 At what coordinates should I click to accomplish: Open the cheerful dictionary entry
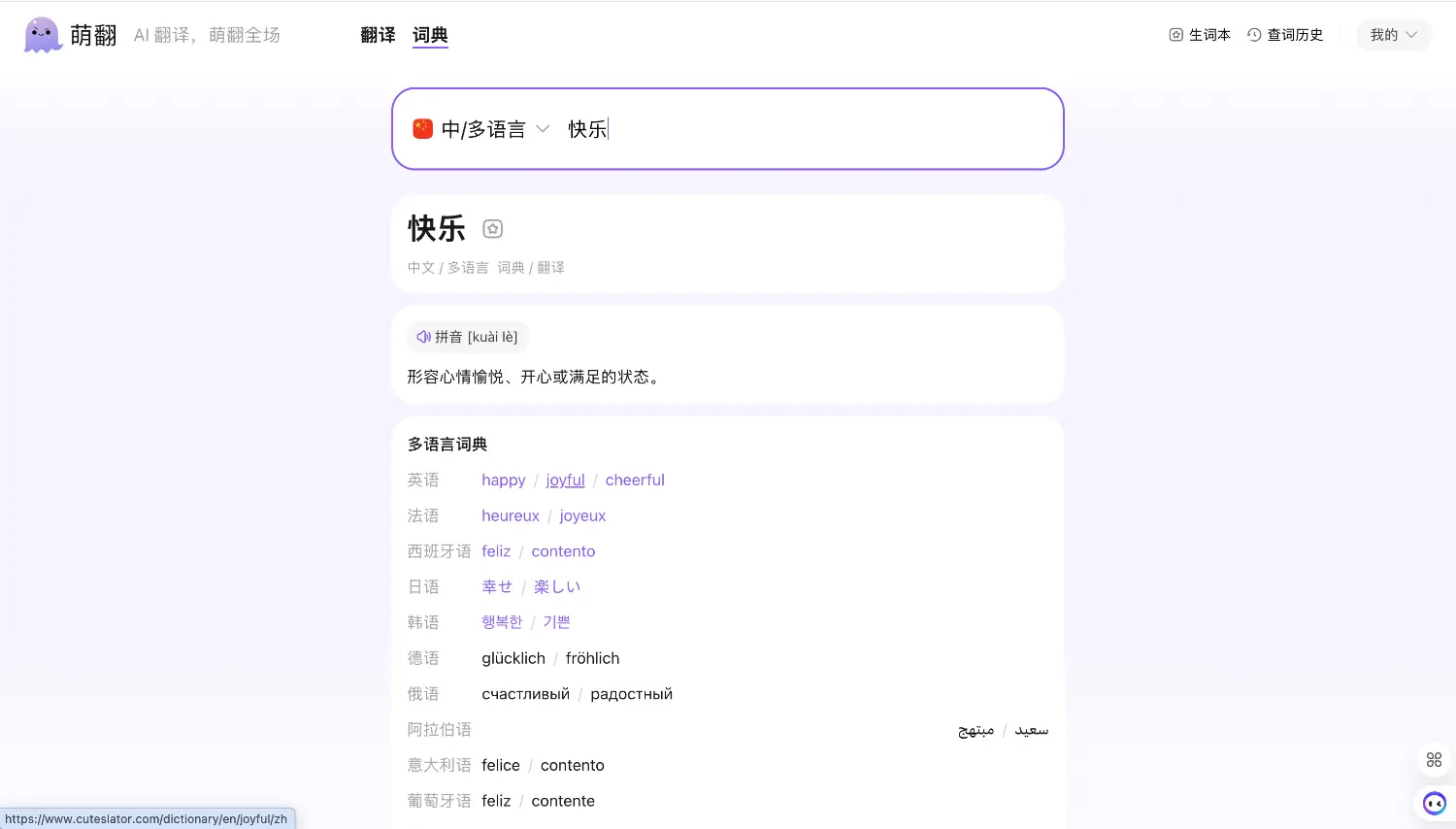635,480
